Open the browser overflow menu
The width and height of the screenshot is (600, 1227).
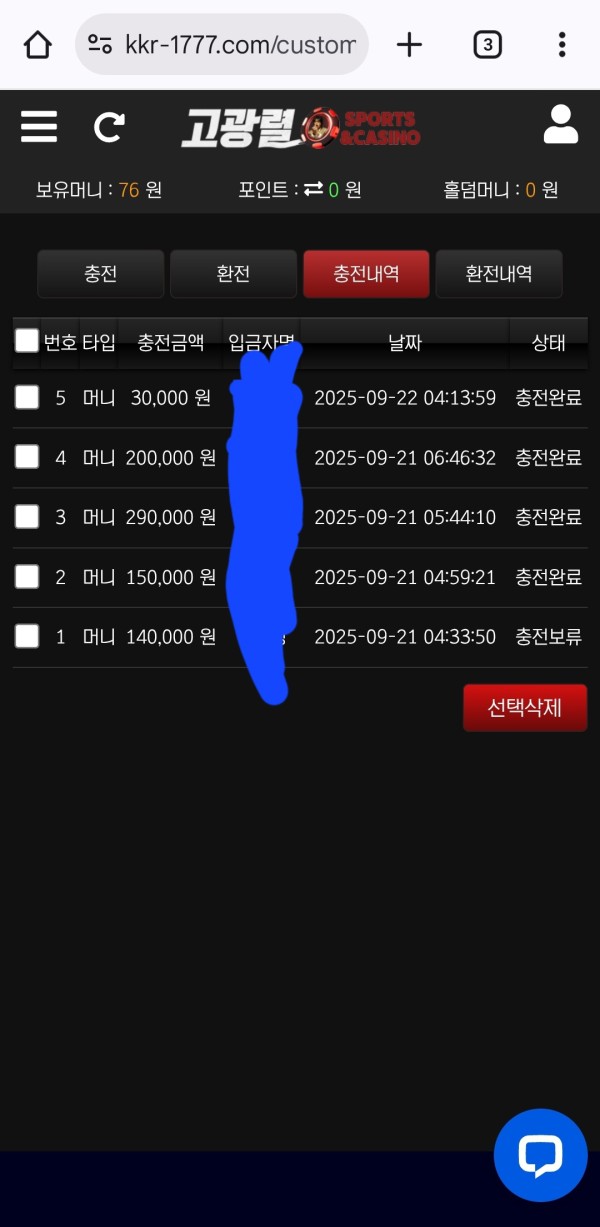click(562, 44)
